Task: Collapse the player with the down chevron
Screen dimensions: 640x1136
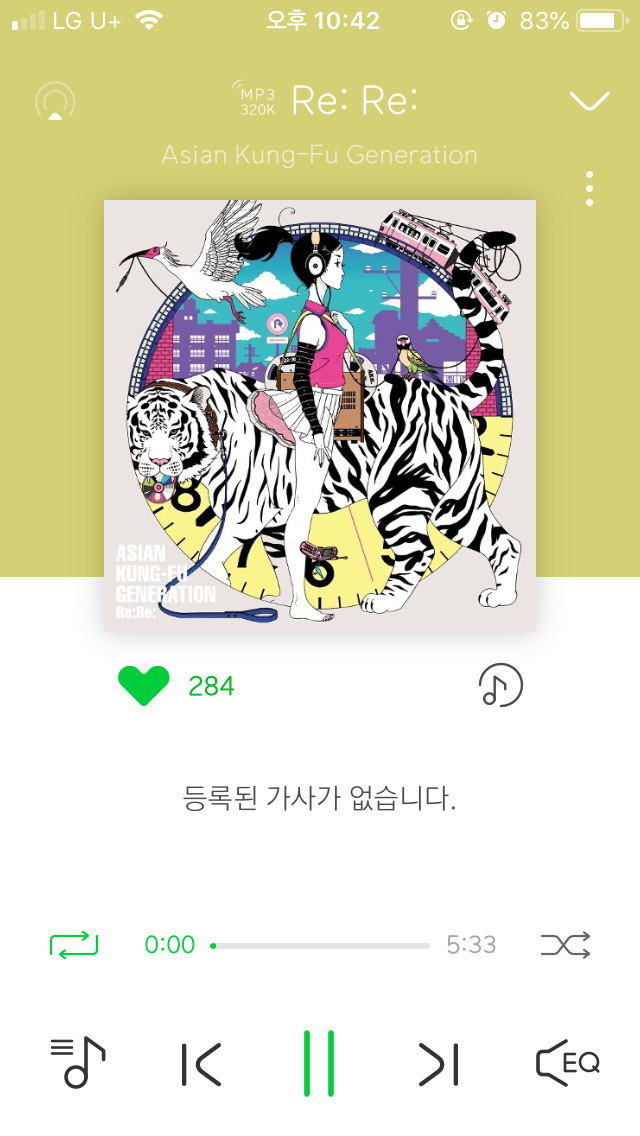Action: (588, 101)
